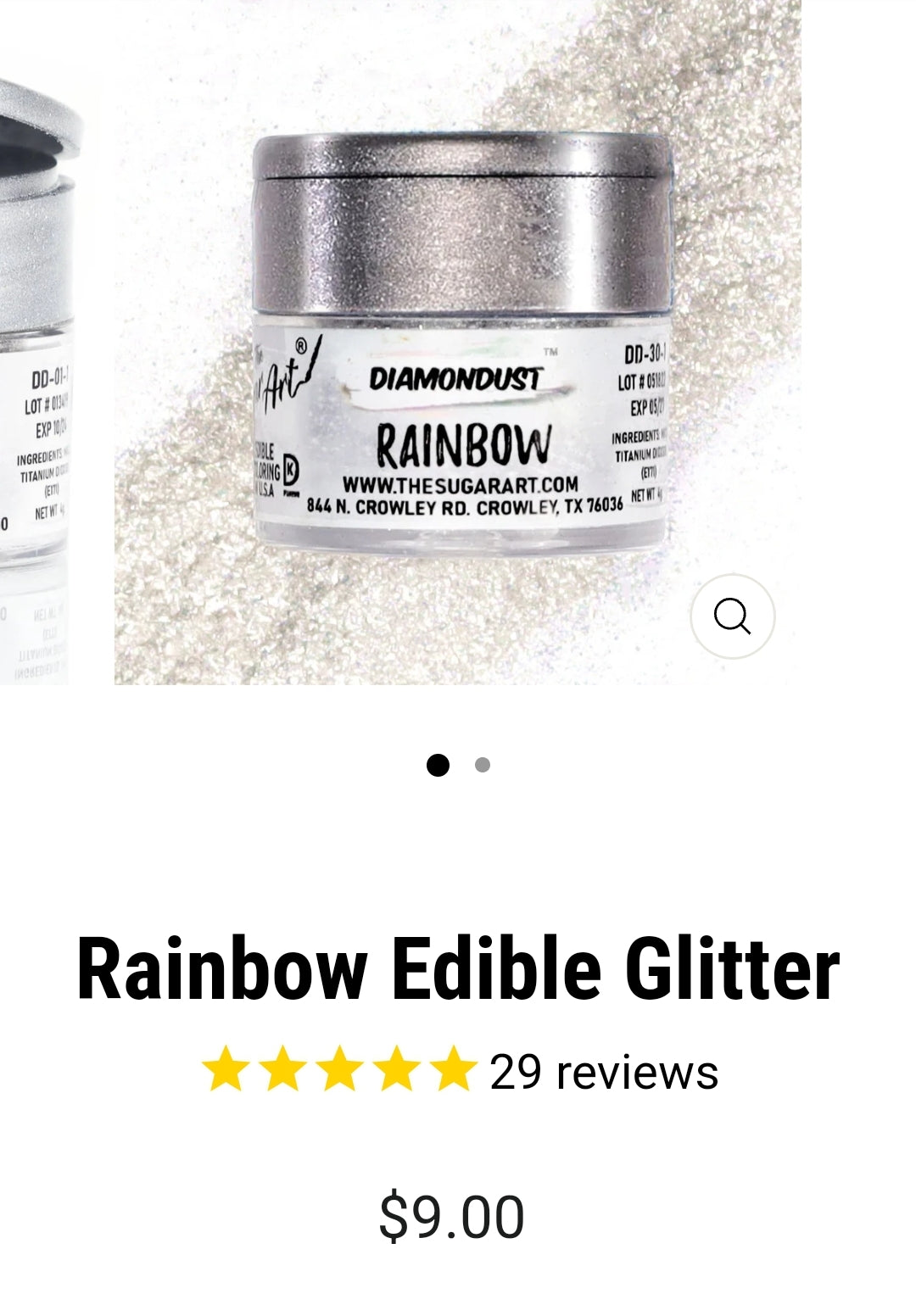Click the magnifying glass on the image
Image resolution: width=916 pixels, height=1316 pixels.
coord(734,616)
